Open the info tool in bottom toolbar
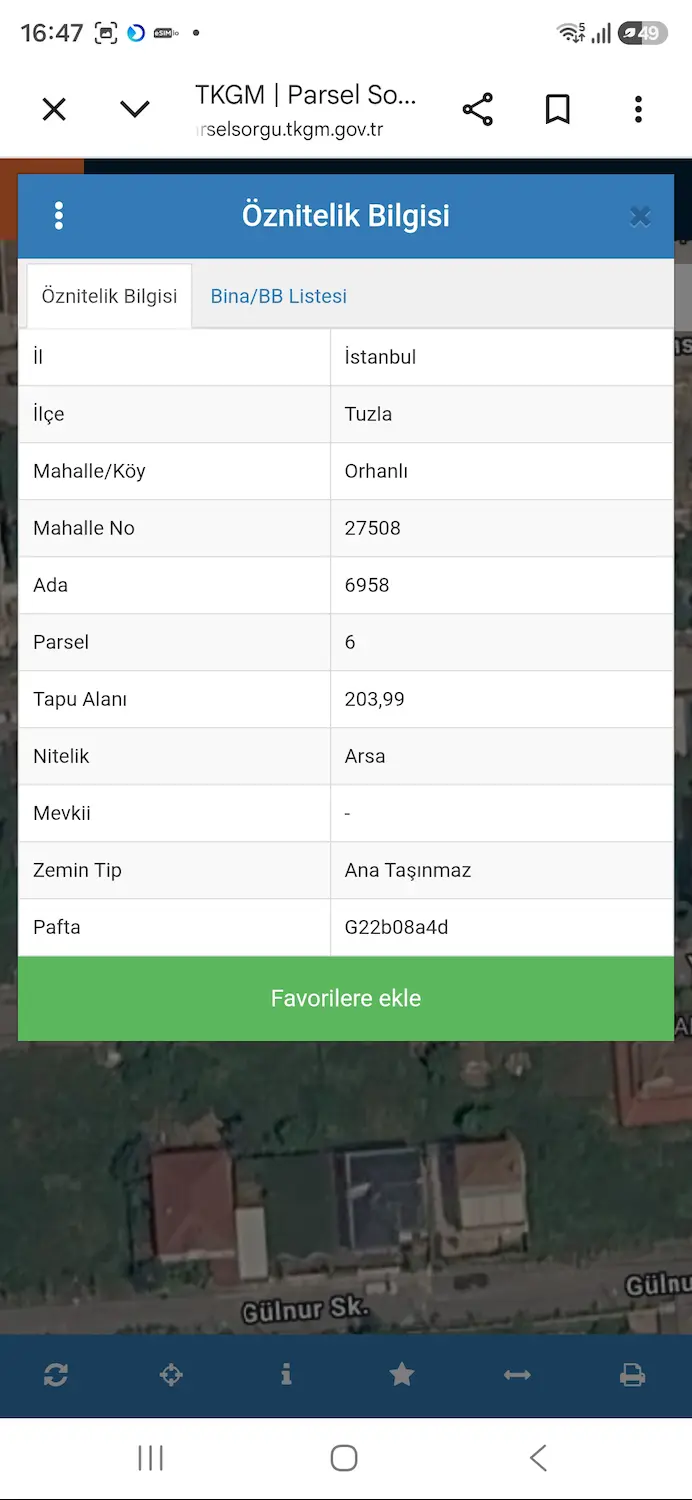The image size is (692, 1500). pyautogui.click(x=286, y=1375)
